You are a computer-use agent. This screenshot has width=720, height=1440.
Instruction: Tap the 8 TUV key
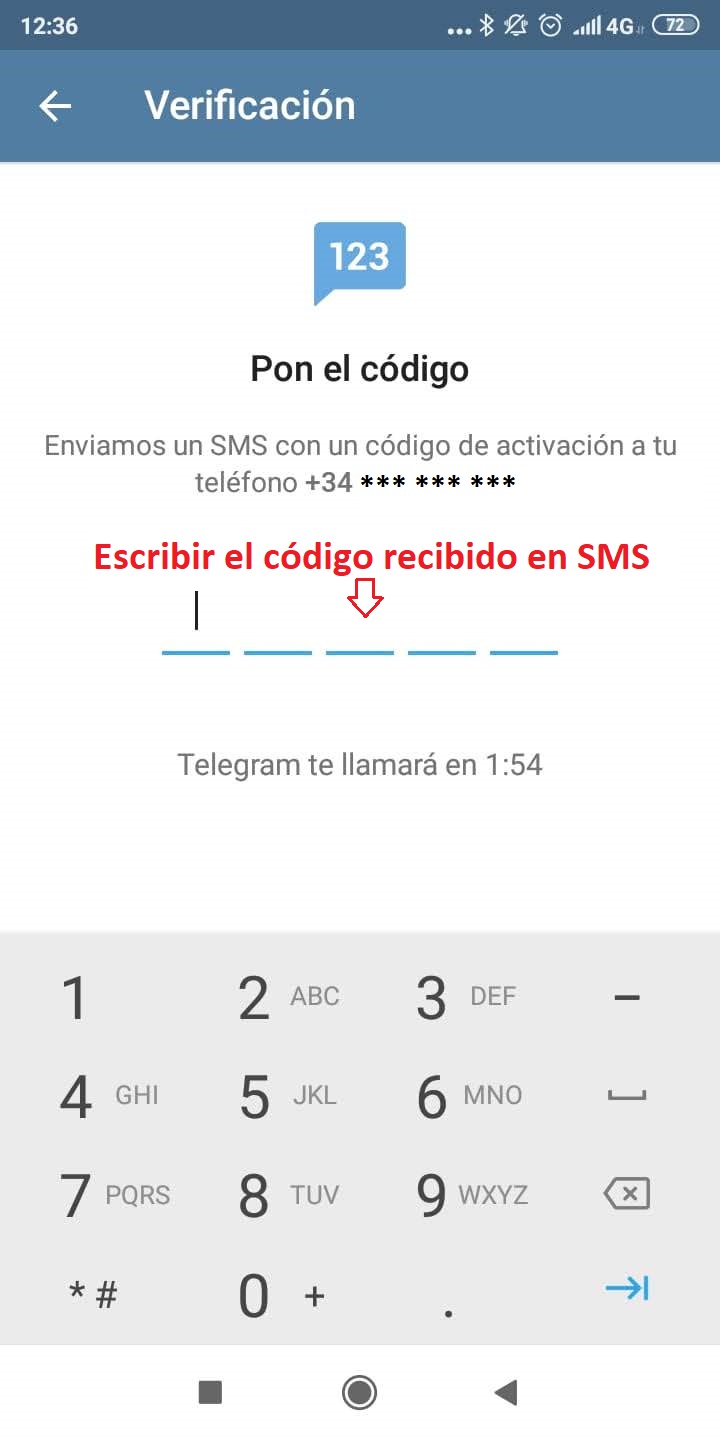point(270,1195)
